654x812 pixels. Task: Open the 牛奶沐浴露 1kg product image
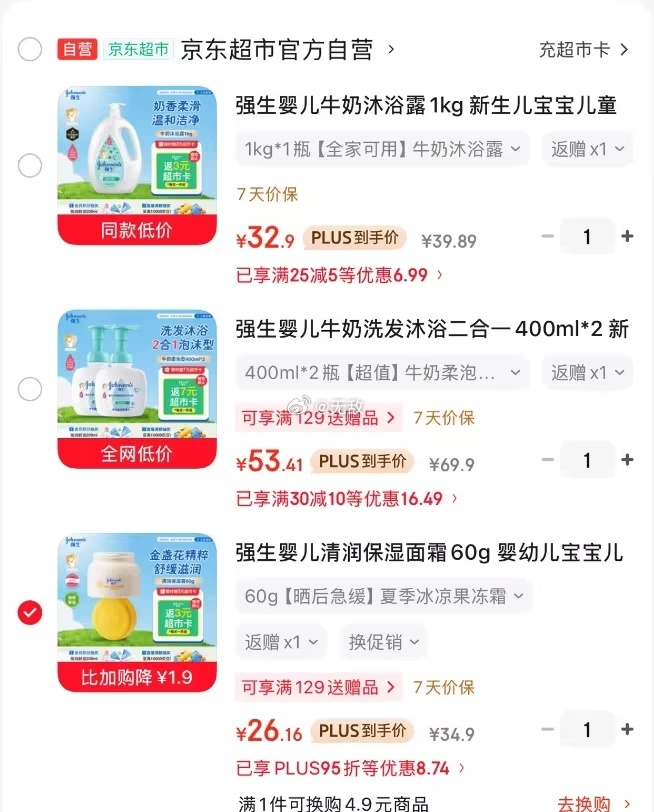pos(137,165)
